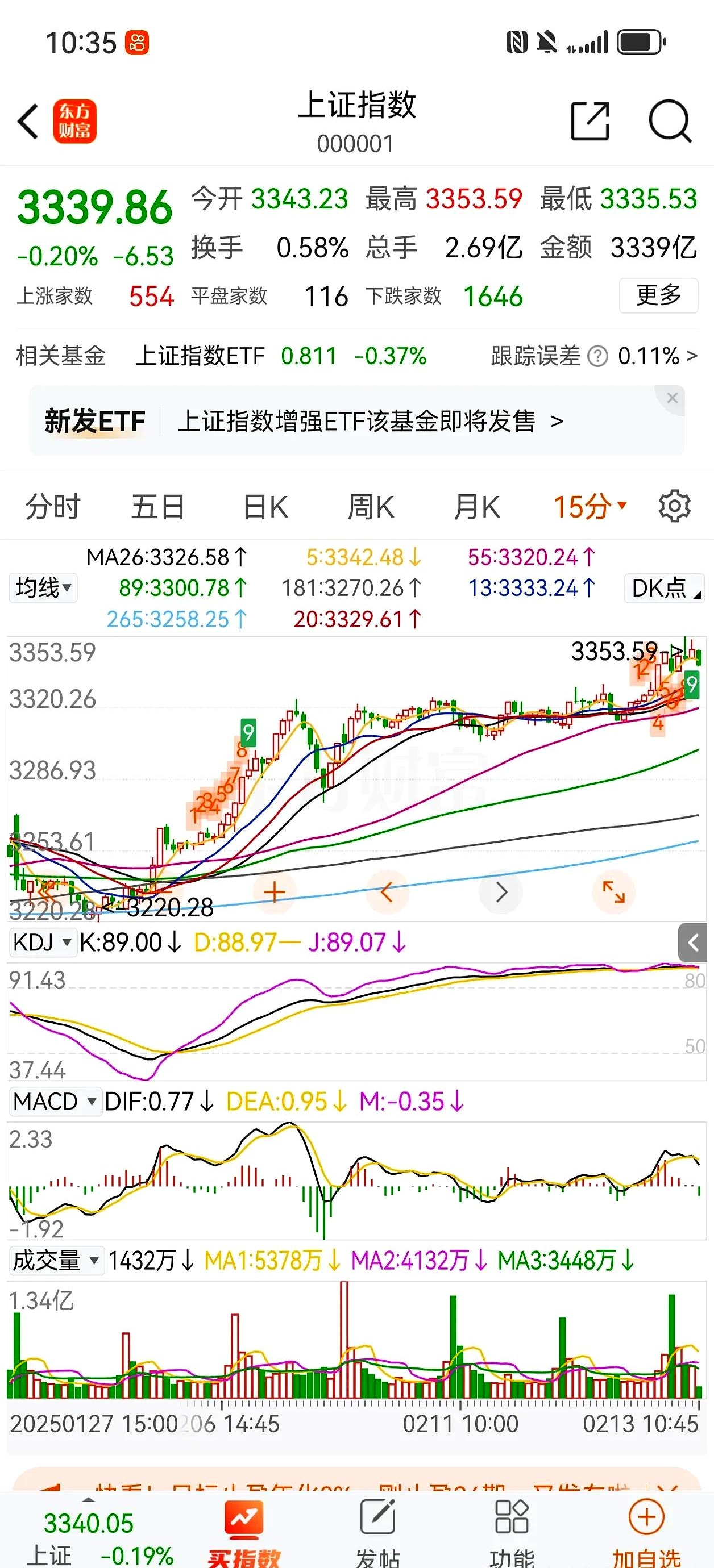Open the chart settings gear

(673, 506)
